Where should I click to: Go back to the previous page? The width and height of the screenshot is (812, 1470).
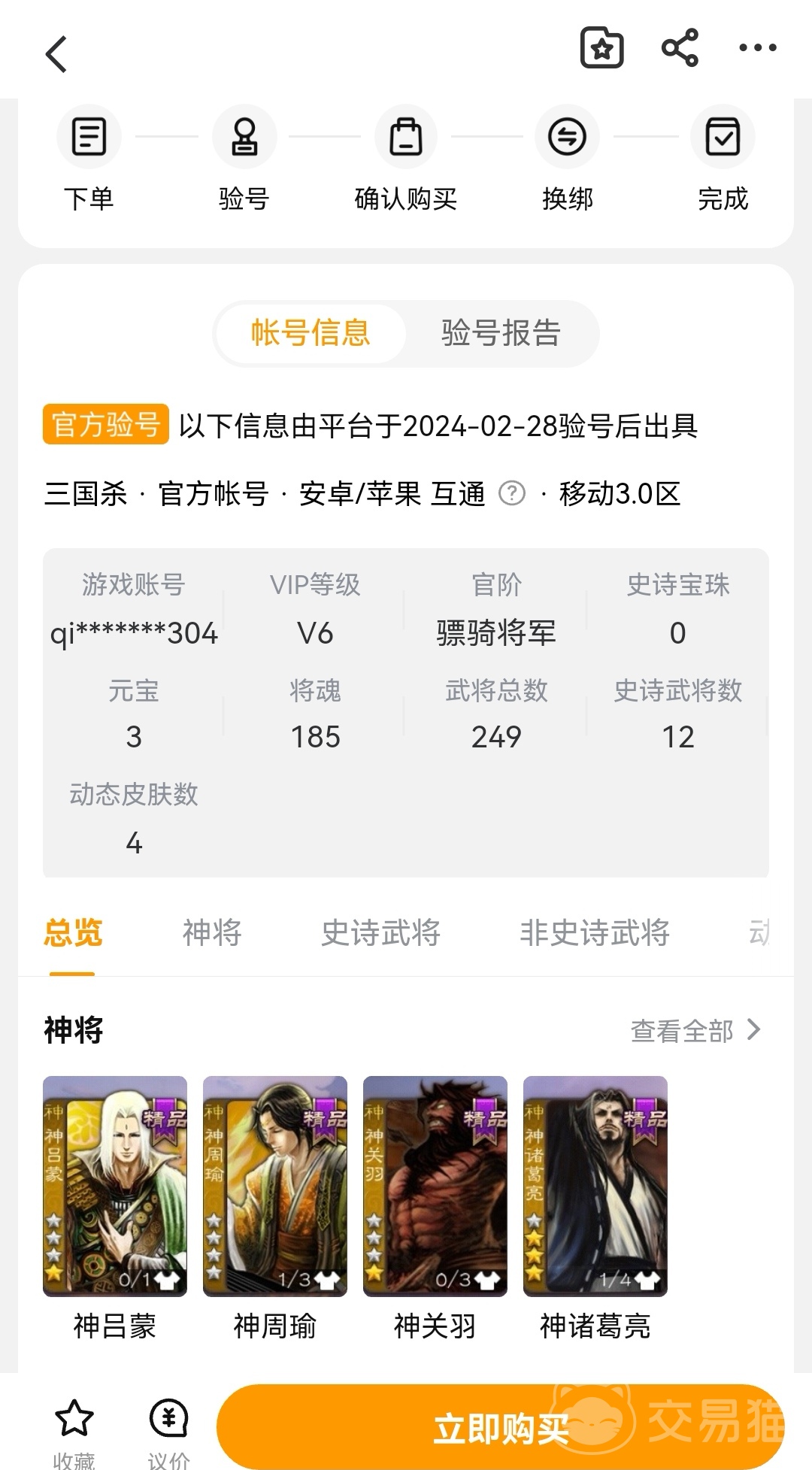57,54
